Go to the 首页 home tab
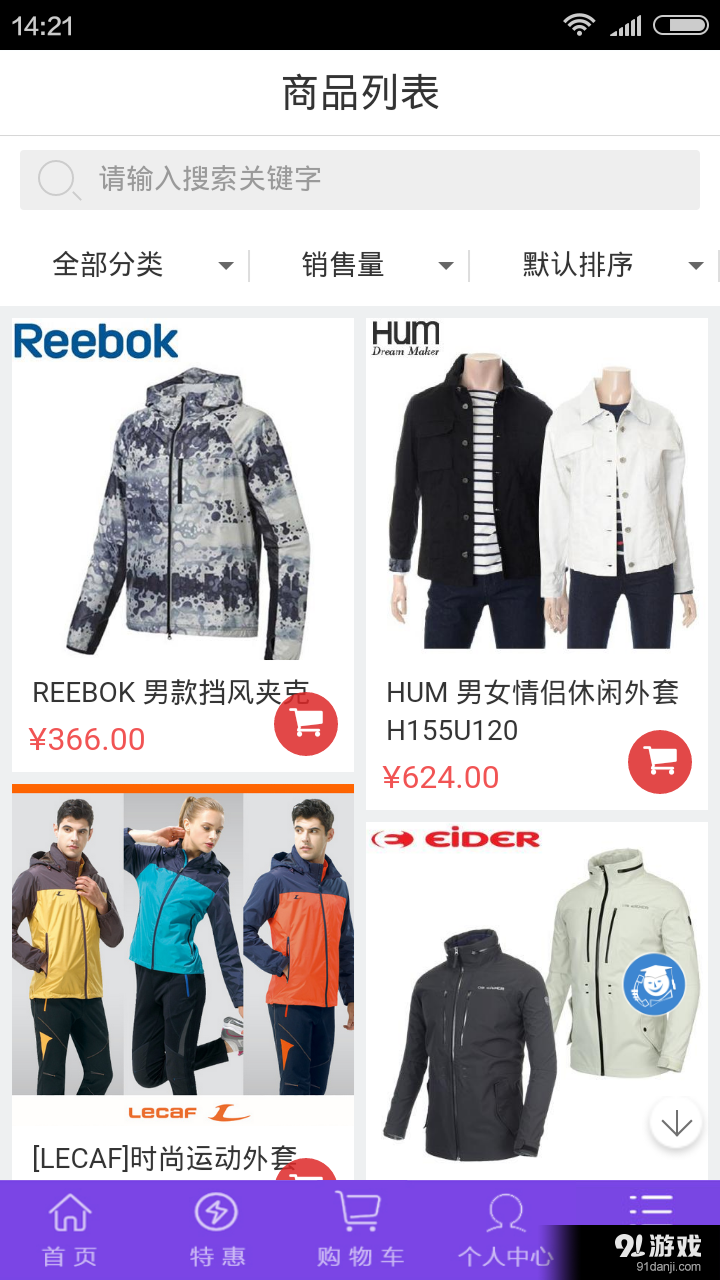Viewport: 720px width, 1280px height. pos(70,1230)
